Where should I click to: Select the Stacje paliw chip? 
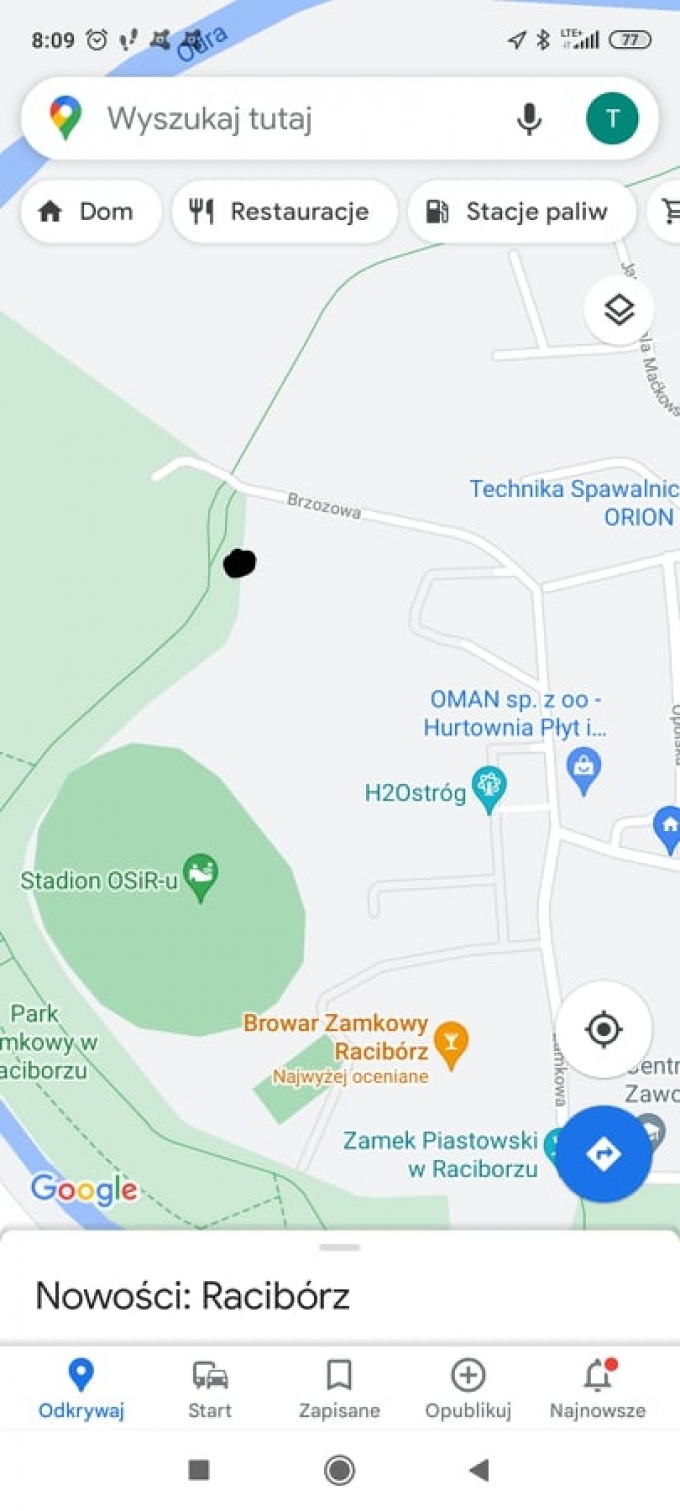tap(521, 211)
